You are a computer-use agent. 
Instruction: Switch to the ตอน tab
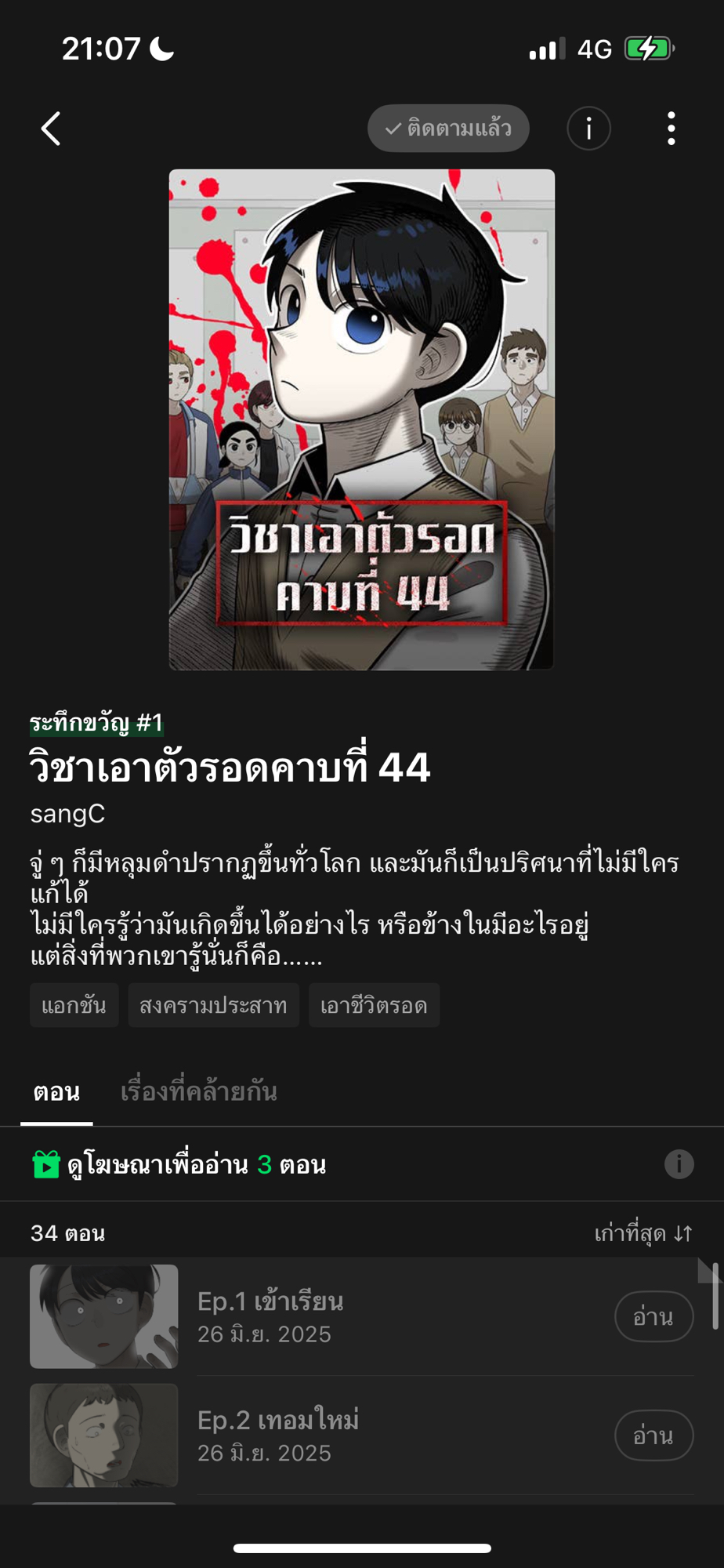(56, 1092)
